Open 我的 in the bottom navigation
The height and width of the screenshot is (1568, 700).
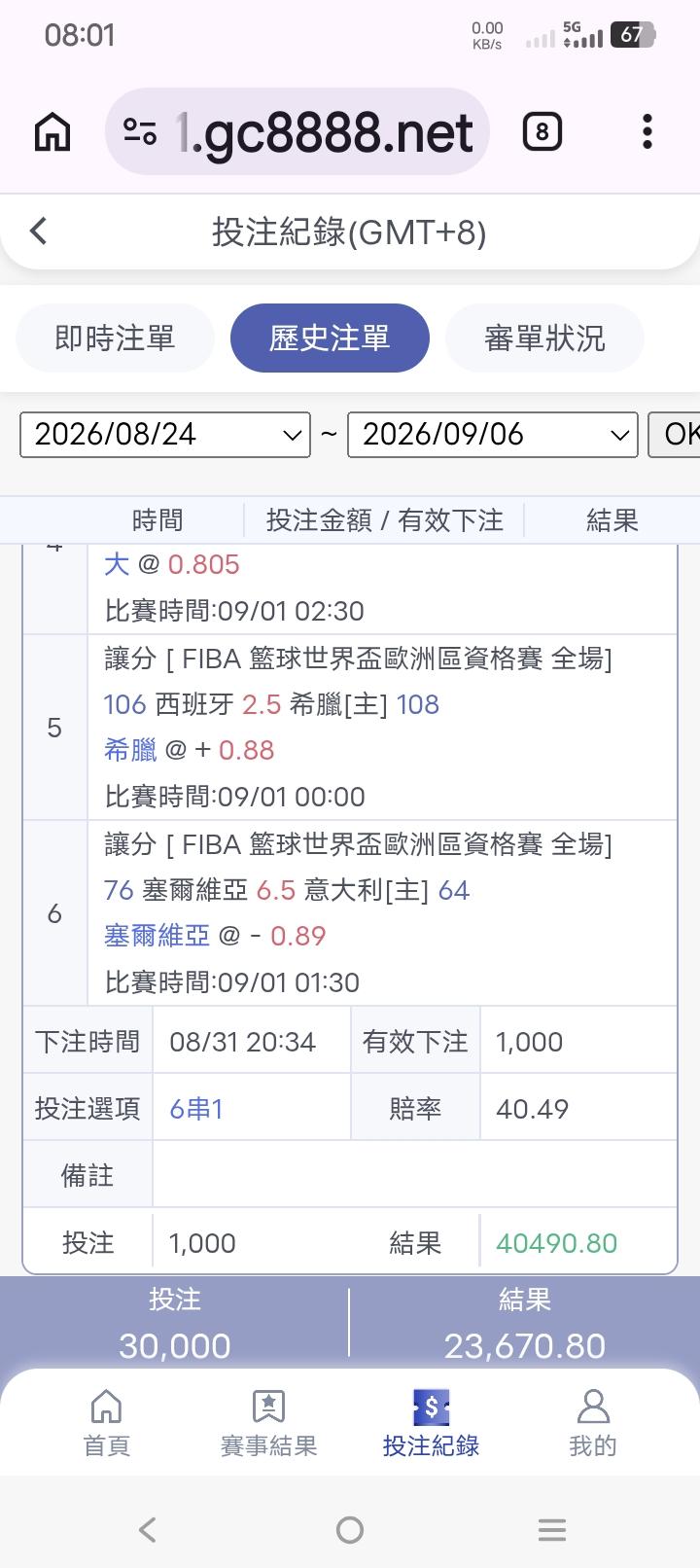tap(593, 1423)
